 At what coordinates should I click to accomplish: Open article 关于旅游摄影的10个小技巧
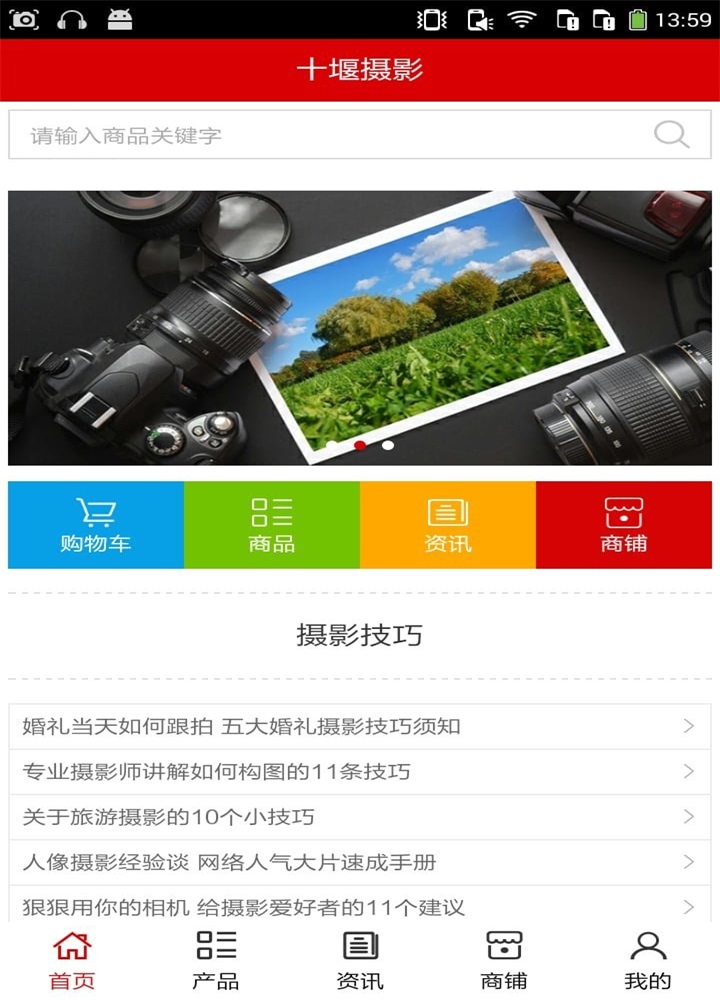tap(358, 817)
